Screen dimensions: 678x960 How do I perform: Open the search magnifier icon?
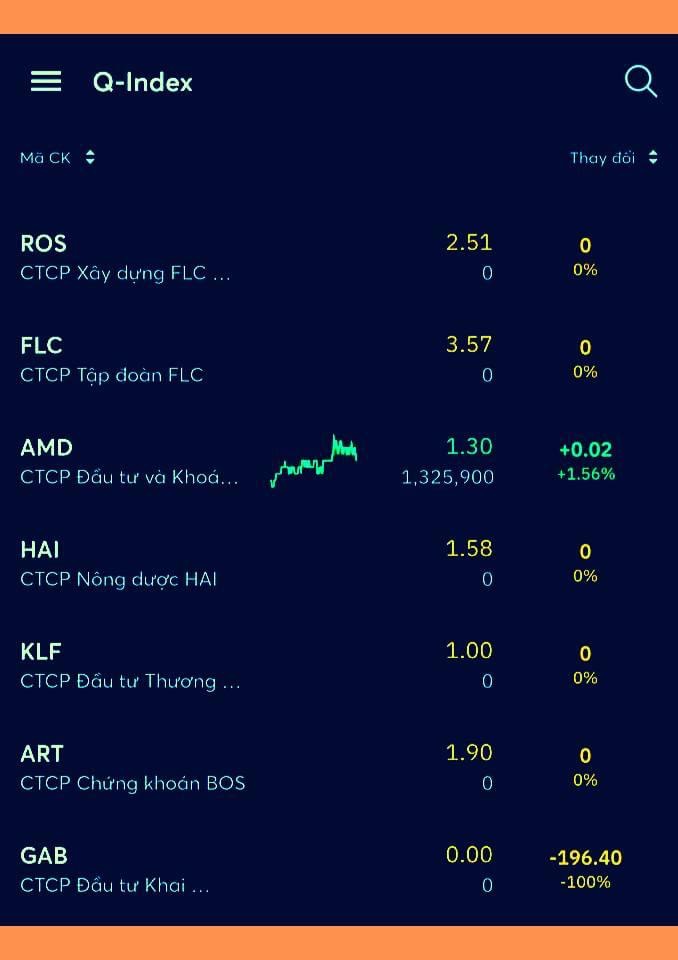point(641,81)
